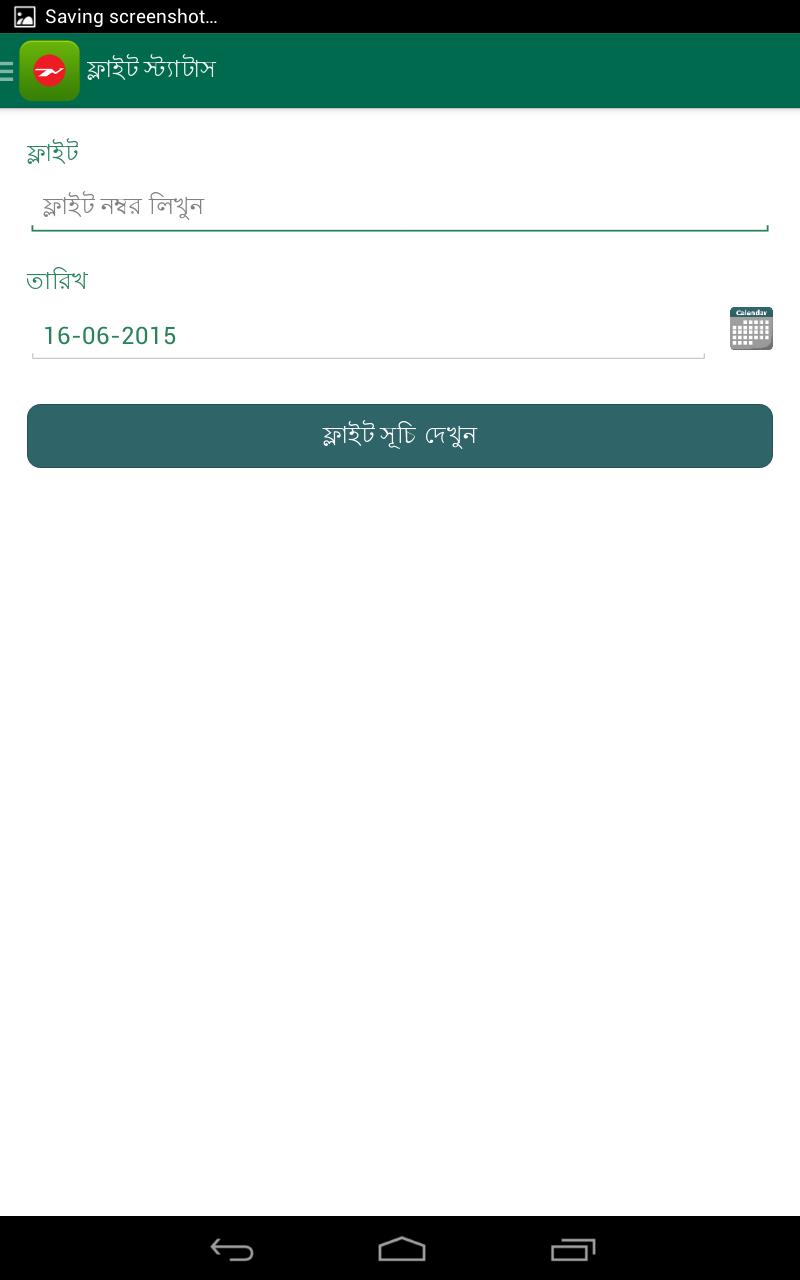The height and width of the screenshot is (1280, 800).
Task: Tap the "ফ্লাইট স্ট্যাটাস" title in the action bar
Action: [x=150, y=70]
